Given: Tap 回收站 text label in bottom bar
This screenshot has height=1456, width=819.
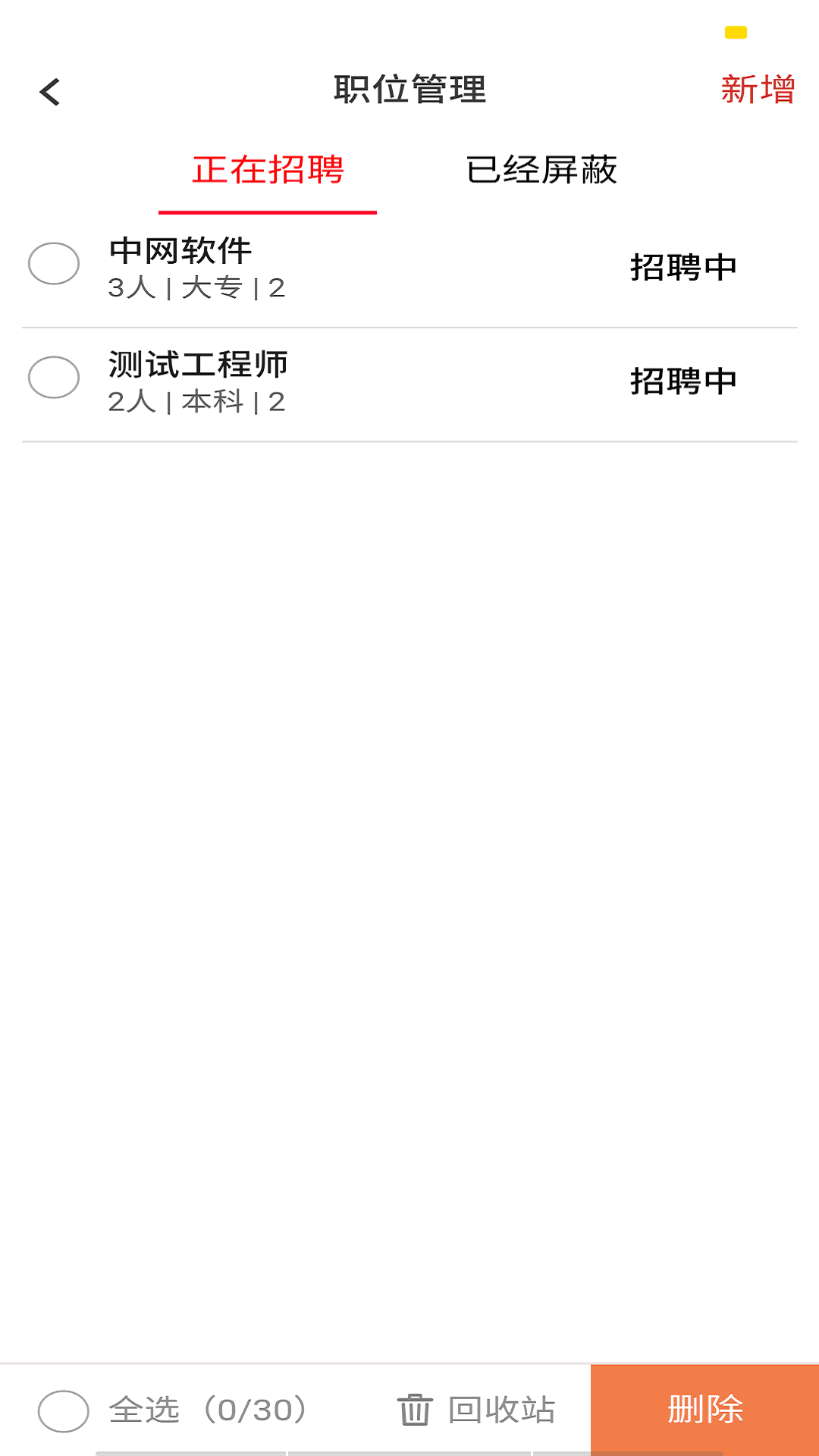Looking at the screenshot, I should [x=502, y=1410].
